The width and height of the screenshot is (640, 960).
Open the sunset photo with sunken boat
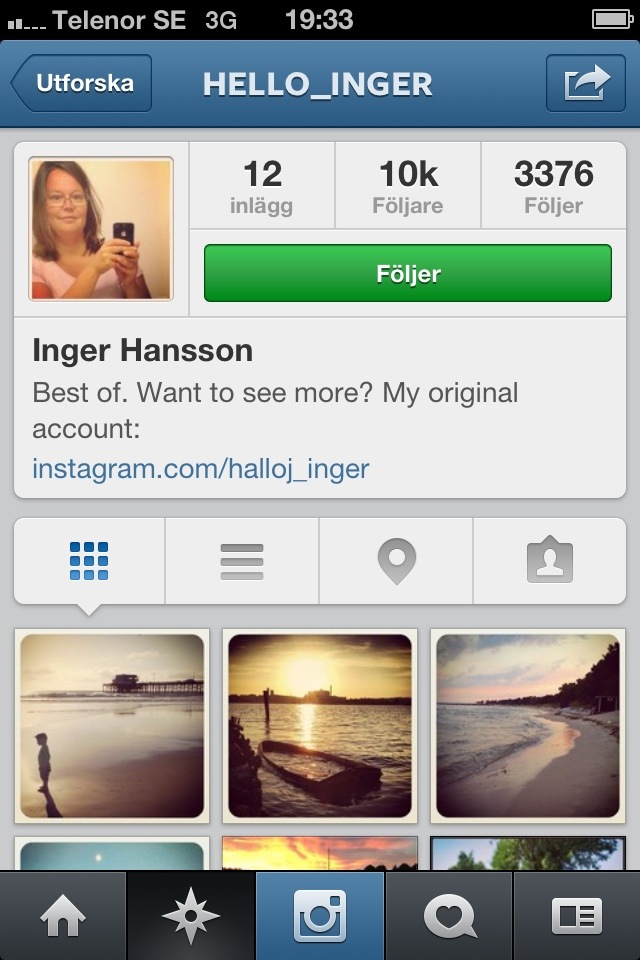tap(320, 725)
